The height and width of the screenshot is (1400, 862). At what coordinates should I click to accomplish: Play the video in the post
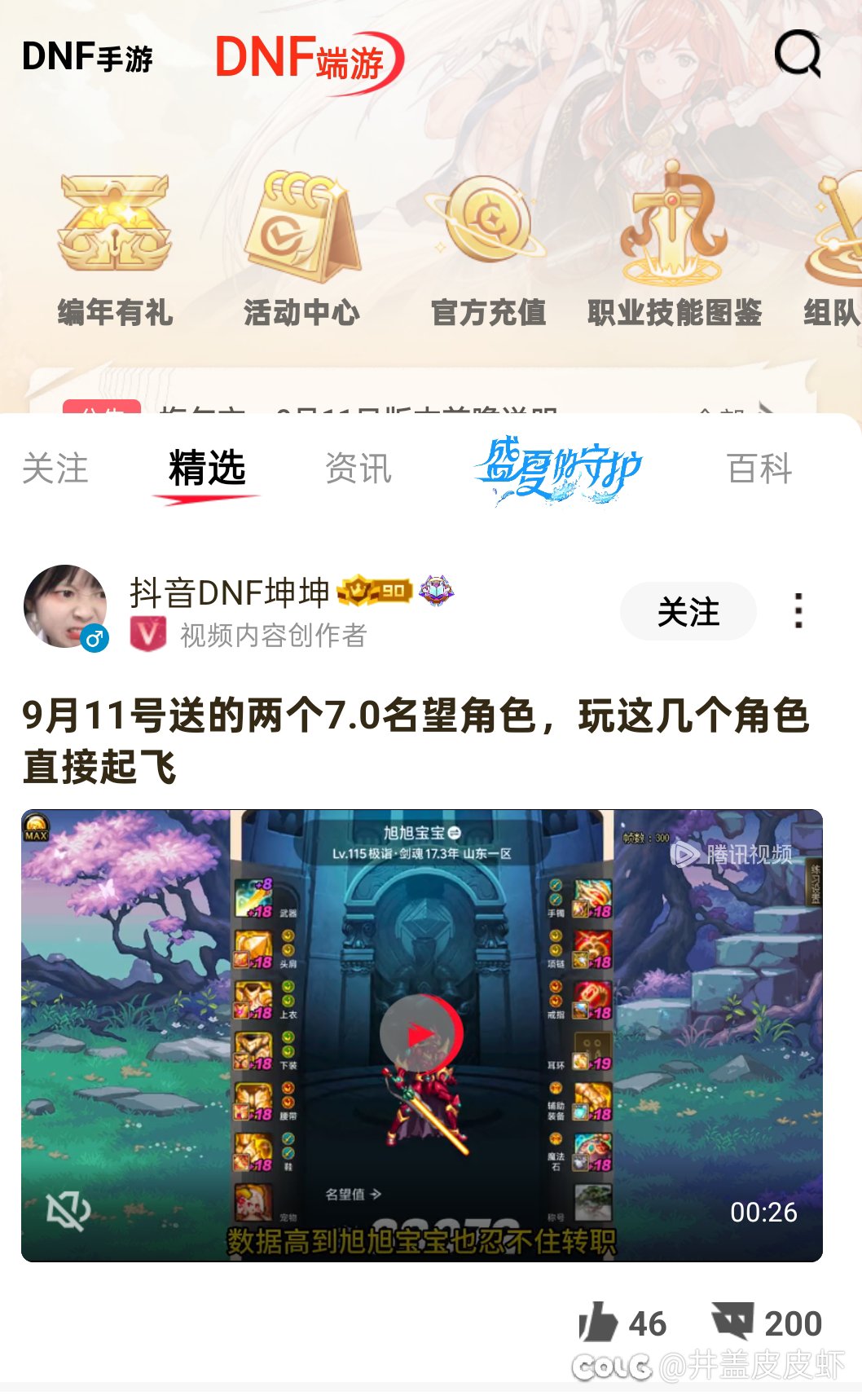click(420, 1034)
